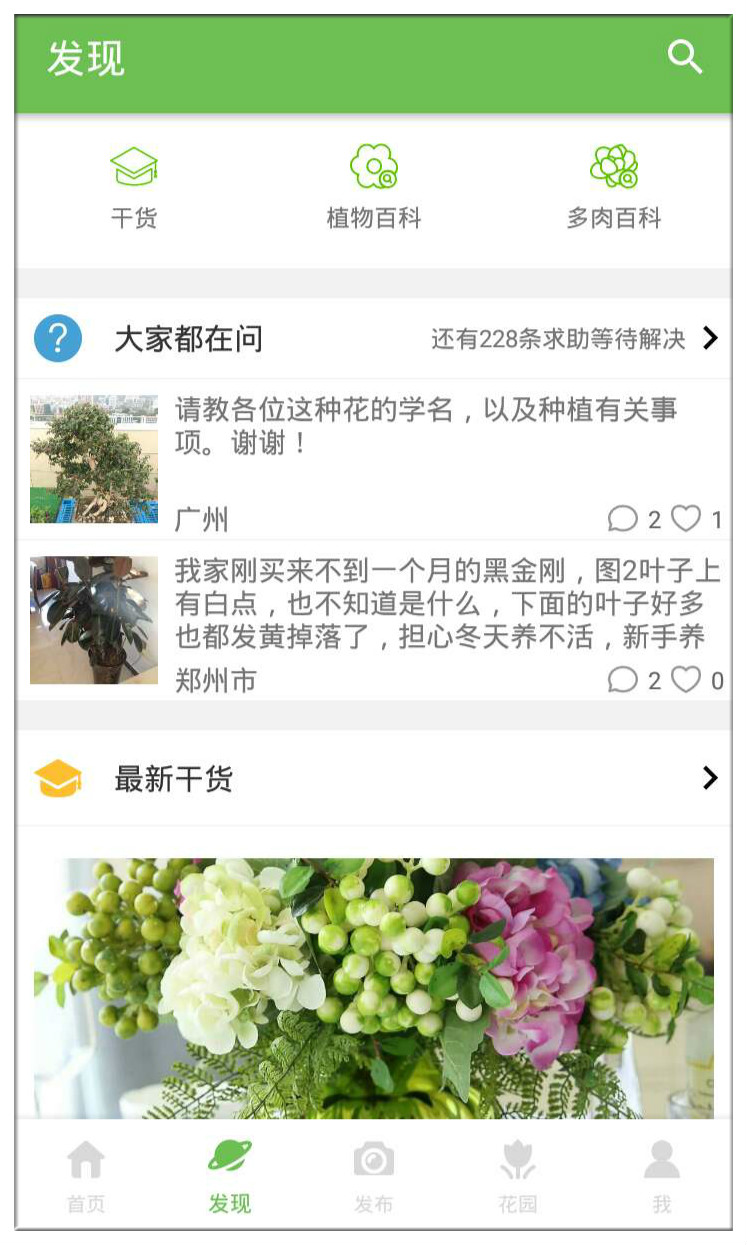
Task: Open 还有228条求助等待解决 questions list
Action: [x=575, y=338]
